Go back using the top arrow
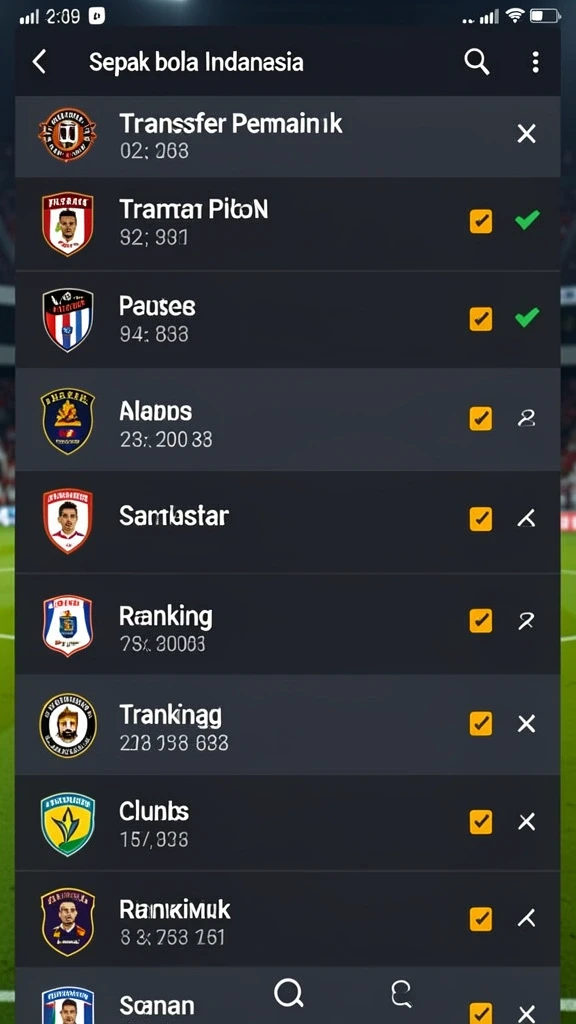 [x=39, y=63]
